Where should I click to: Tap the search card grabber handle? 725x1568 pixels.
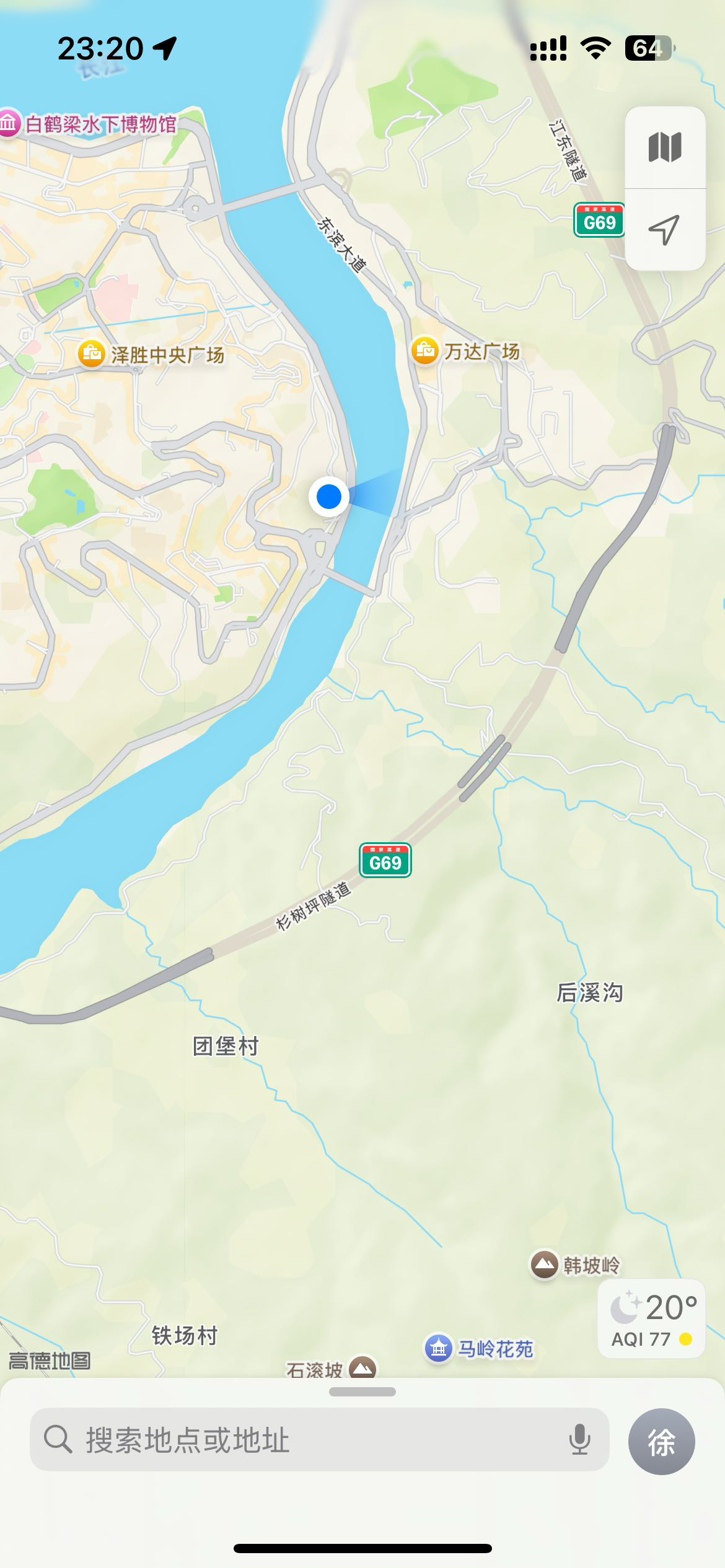(362, 1392)
